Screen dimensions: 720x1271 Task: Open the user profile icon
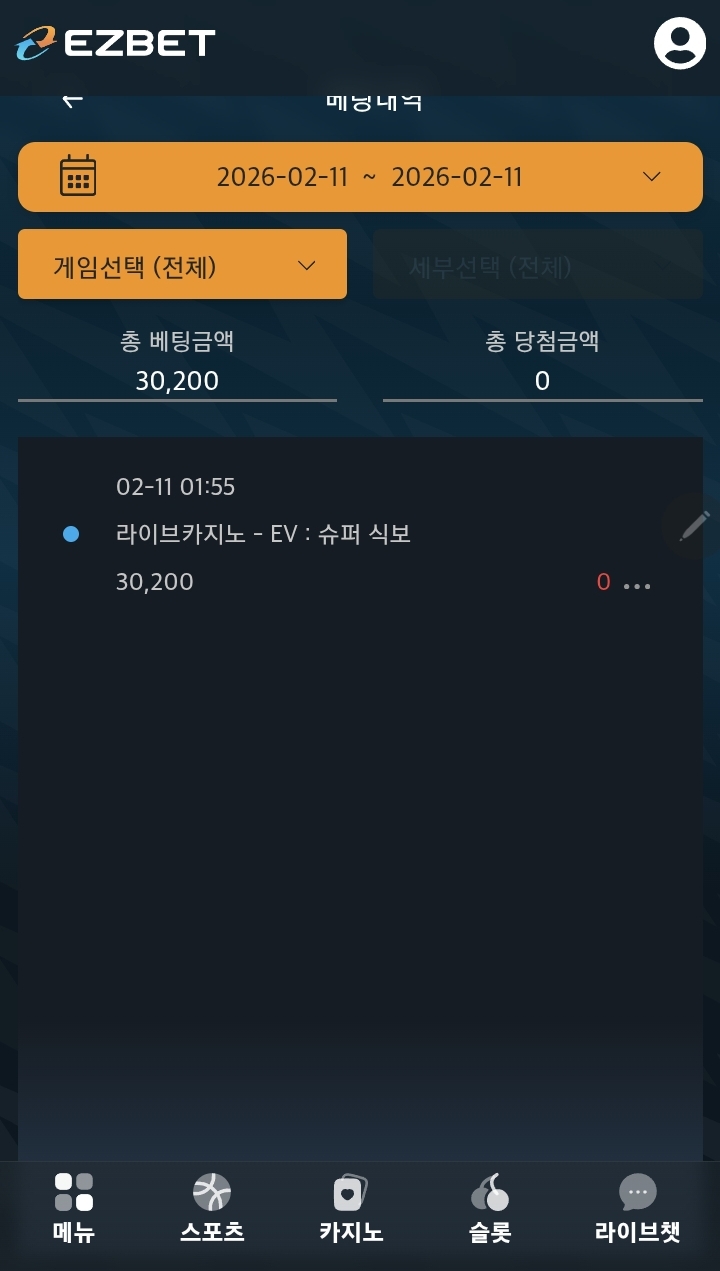[680, 43]
